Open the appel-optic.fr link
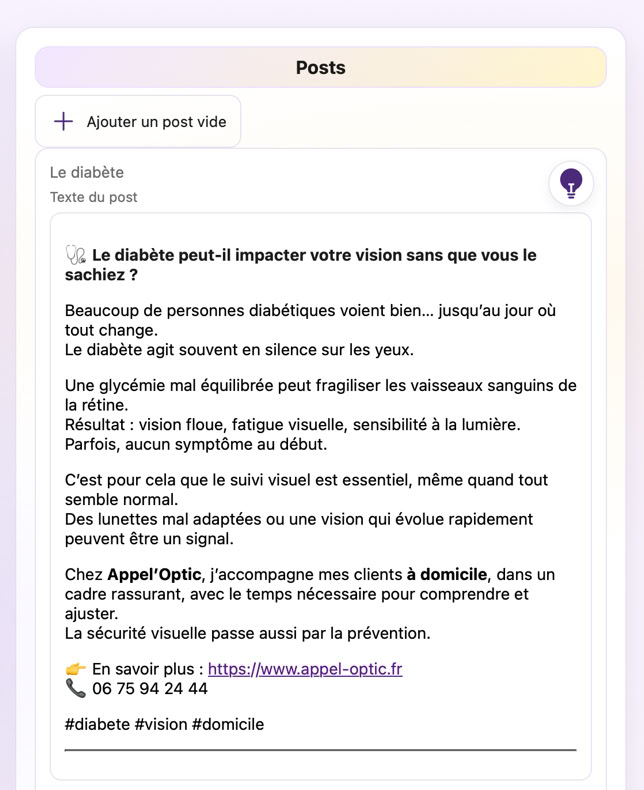This screenshot has height=790, width=644. 305,669
